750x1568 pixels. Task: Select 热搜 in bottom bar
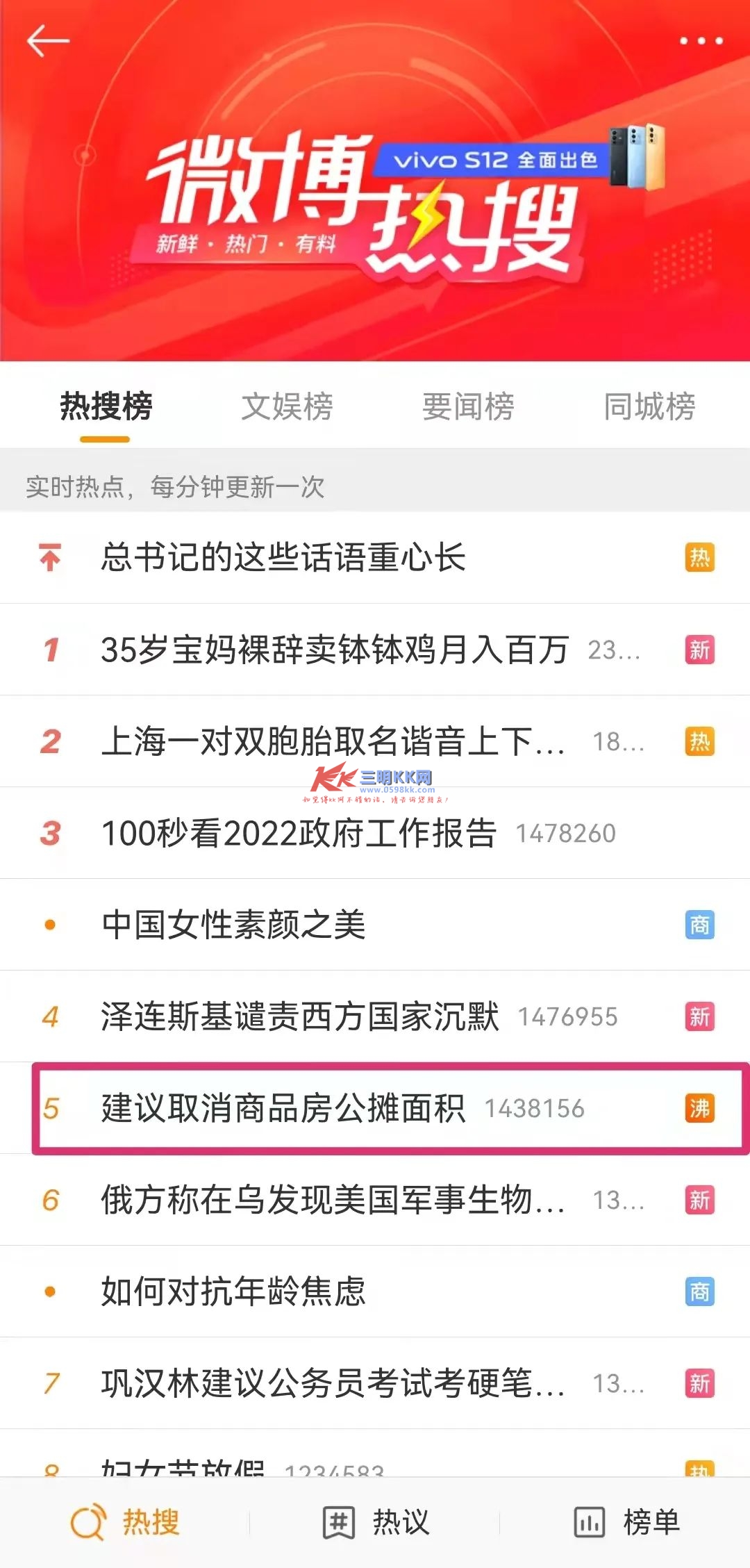[x=126, y=1523]
